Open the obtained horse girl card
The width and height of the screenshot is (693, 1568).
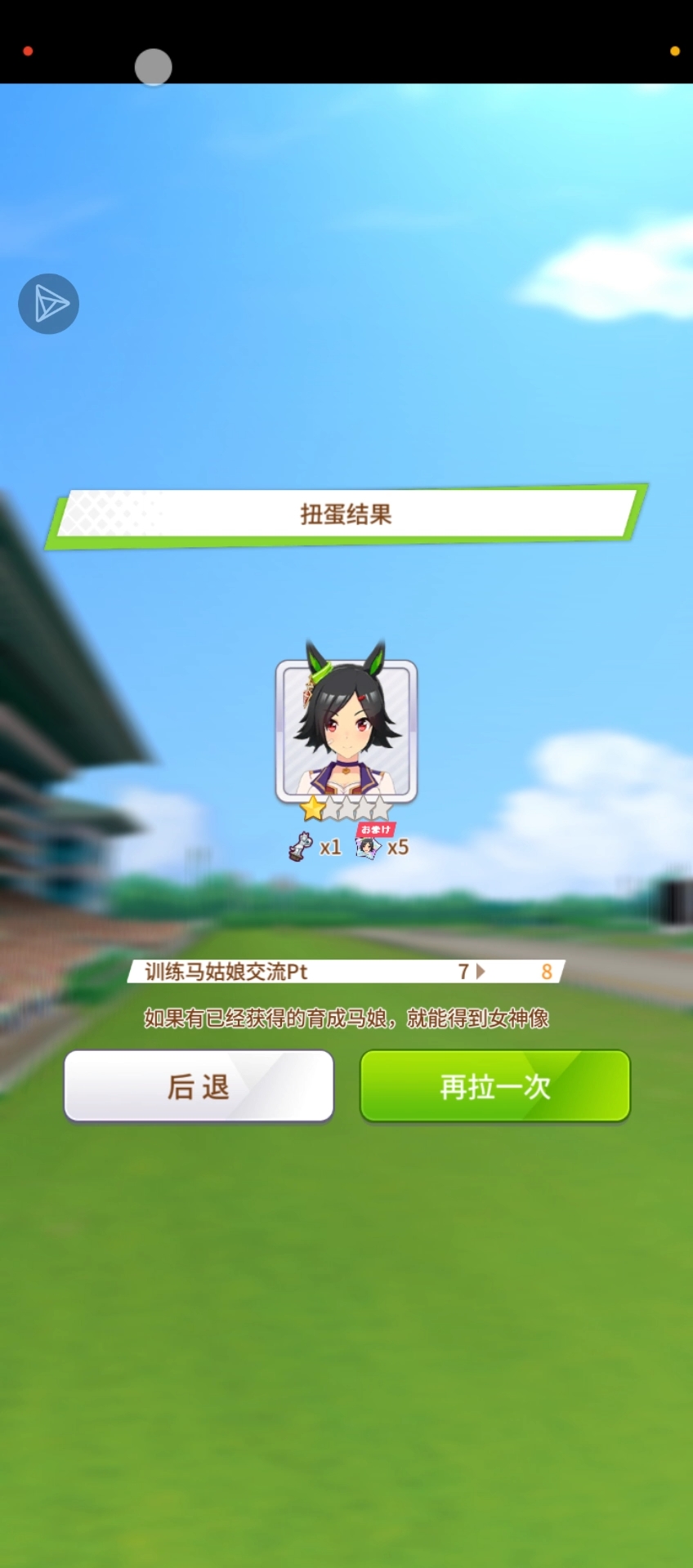[346, 731]
